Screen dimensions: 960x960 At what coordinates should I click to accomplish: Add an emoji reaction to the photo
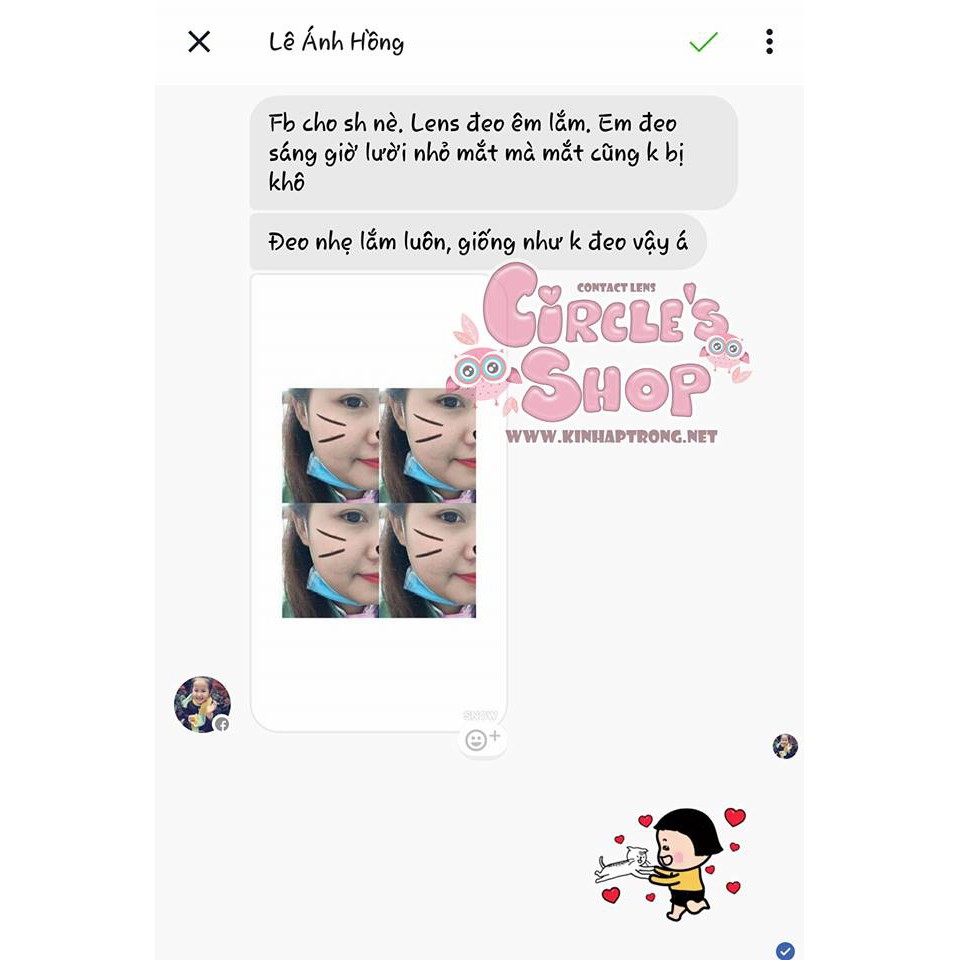tap(482, 740)
